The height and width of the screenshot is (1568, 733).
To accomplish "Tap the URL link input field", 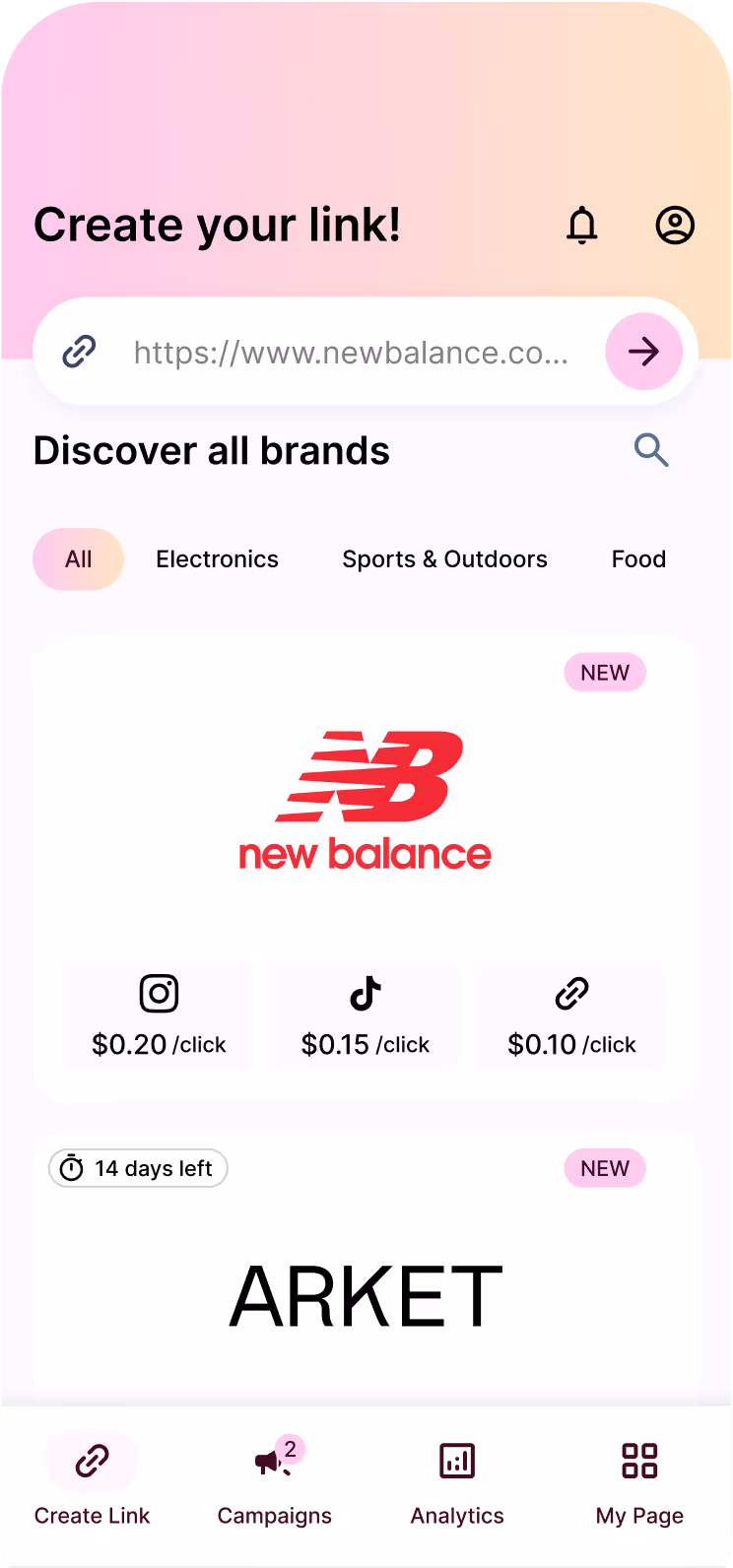I will [351, 352].
